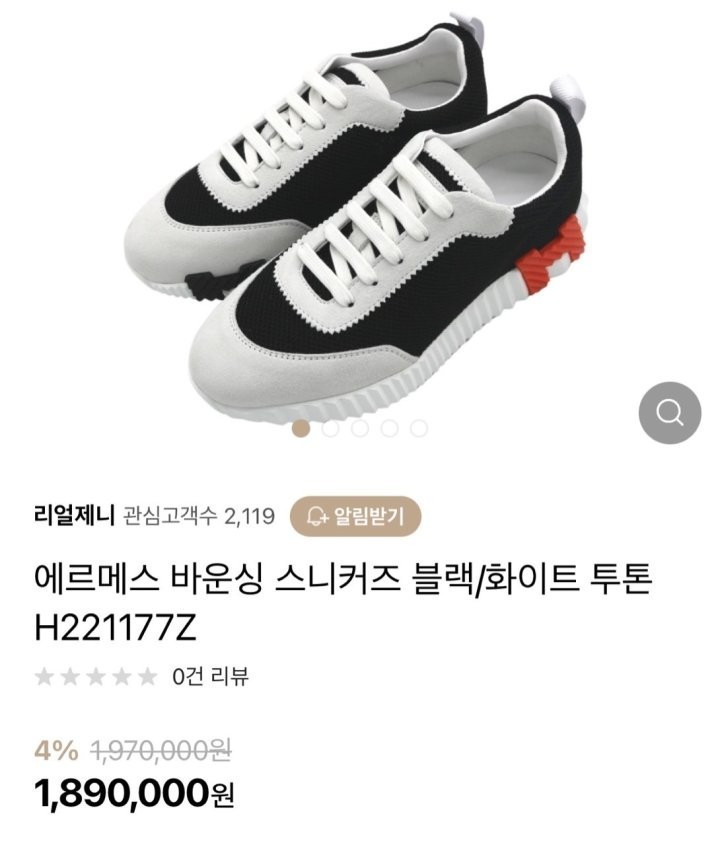Open the 0건 리뷰 star ratings
The width and height of the screenshot is (720, 845).
coord(140,676)
